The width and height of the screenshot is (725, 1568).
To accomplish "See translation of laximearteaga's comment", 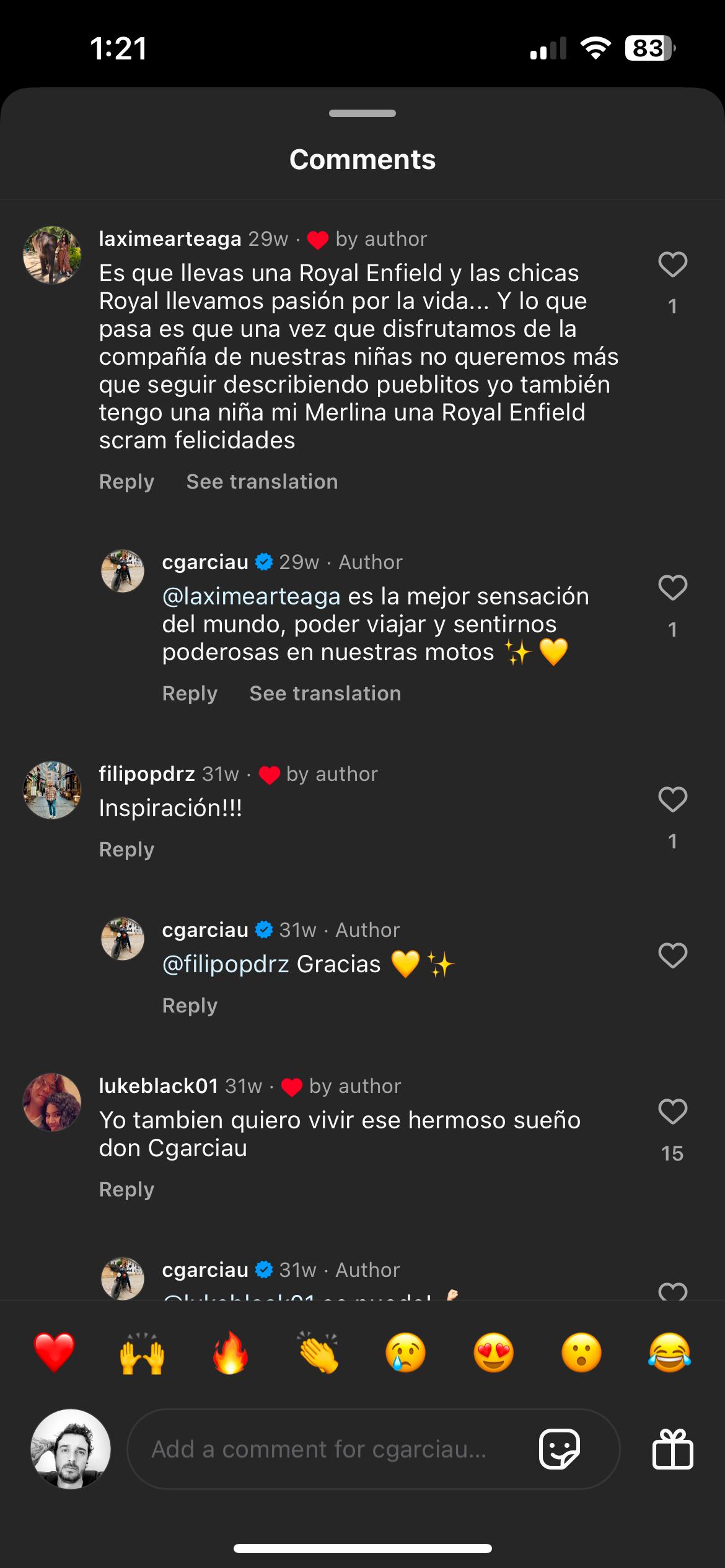I will point(262,482).
